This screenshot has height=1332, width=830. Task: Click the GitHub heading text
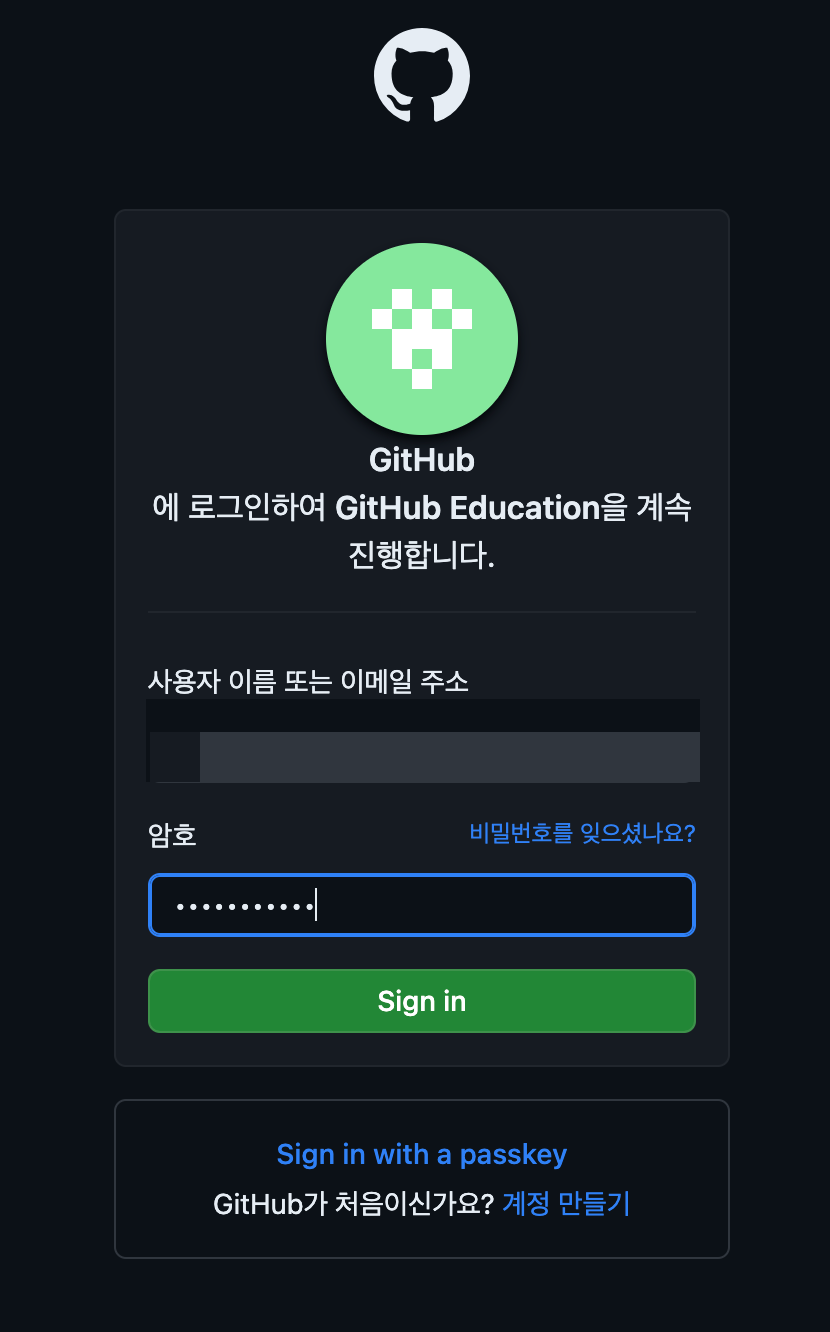click(421, 460)
